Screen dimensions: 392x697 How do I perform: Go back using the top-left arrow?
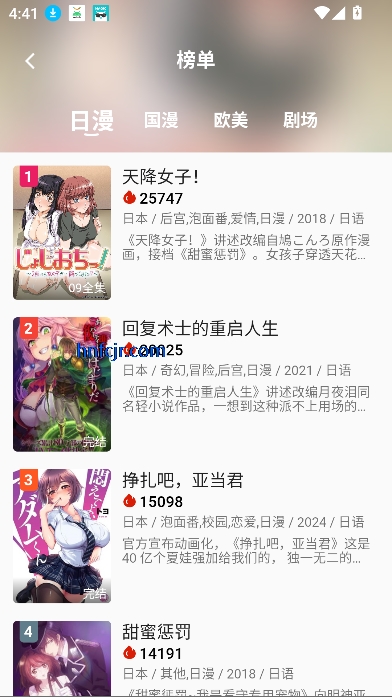tap(30, 61)
